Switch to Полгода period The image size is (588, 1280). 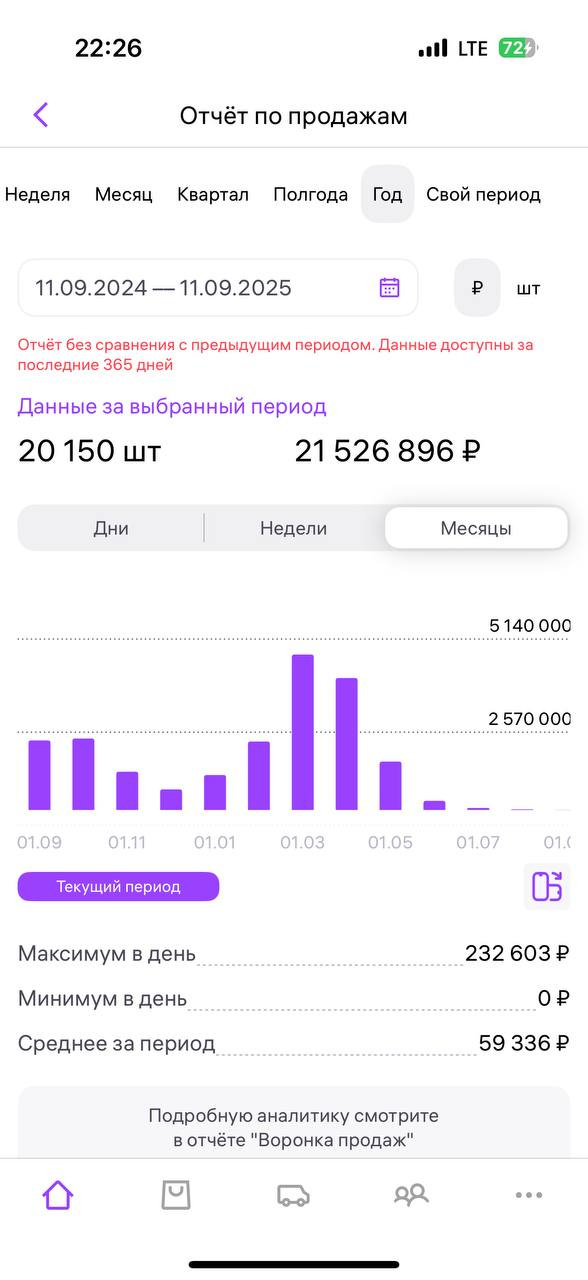coord(311,194)
